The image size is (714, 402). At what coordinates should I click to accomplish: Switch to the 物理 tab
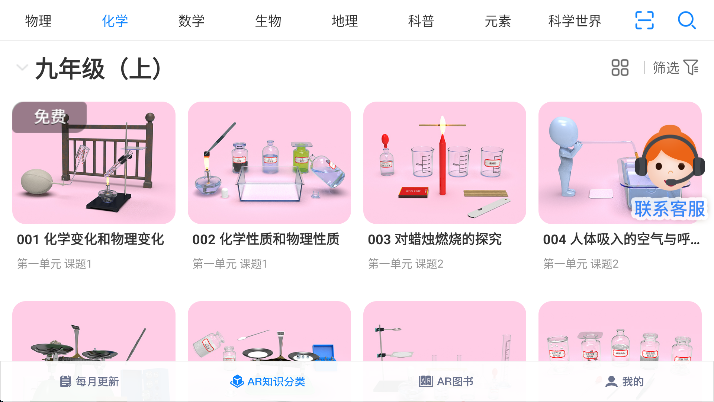39,21
